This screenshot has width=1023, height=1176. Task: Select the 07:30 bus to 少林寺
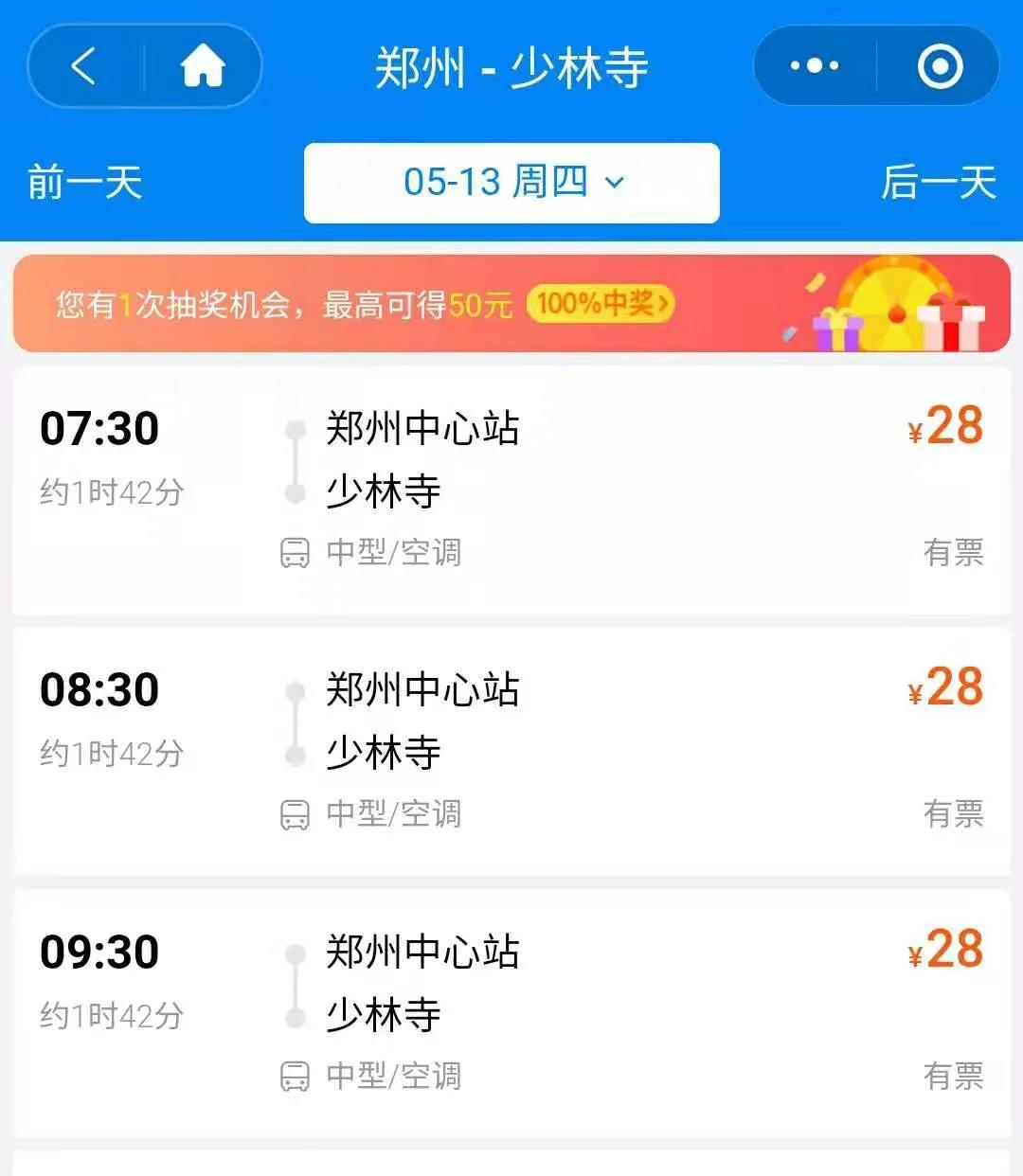pos(511,490)
